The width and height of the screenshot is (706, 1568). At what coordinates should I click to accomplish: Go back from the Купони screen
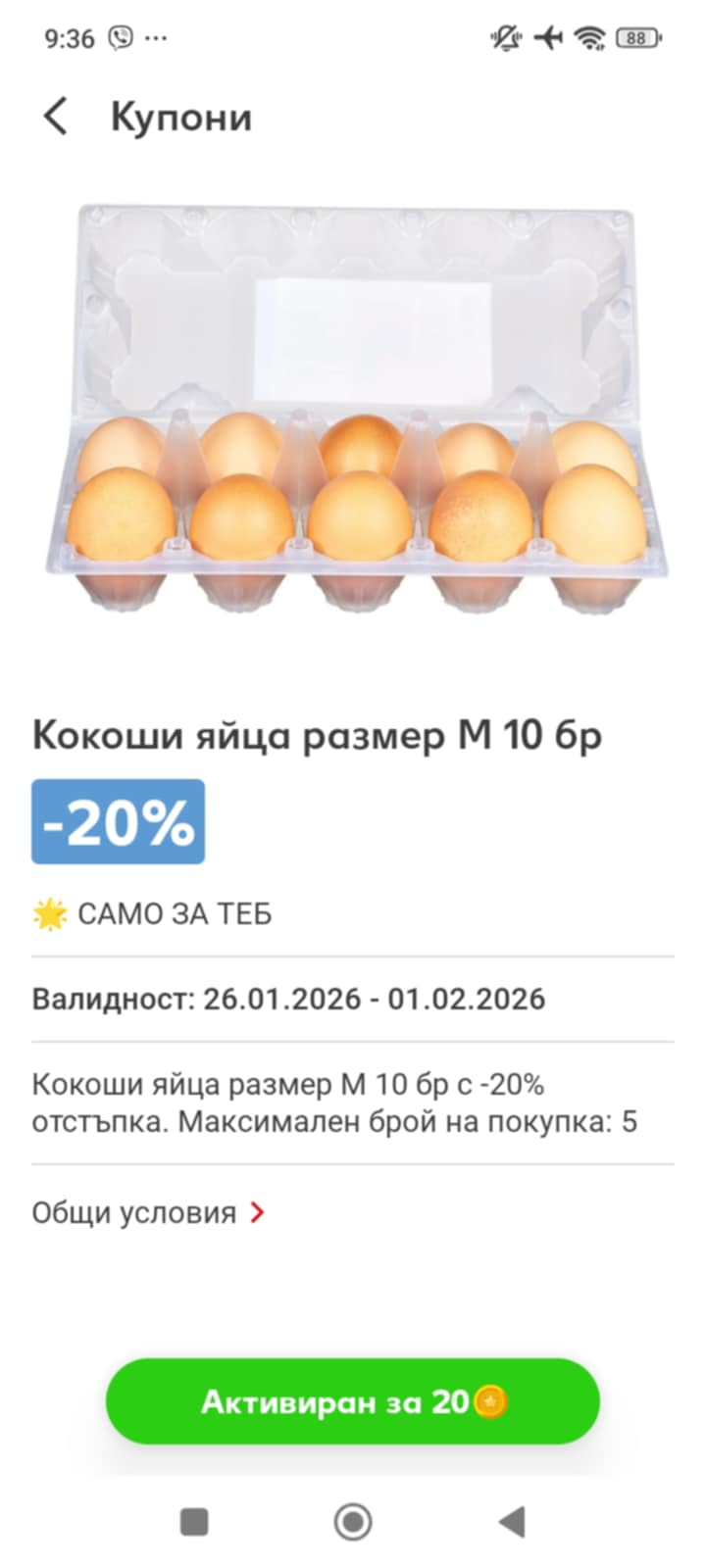point(56,117)
